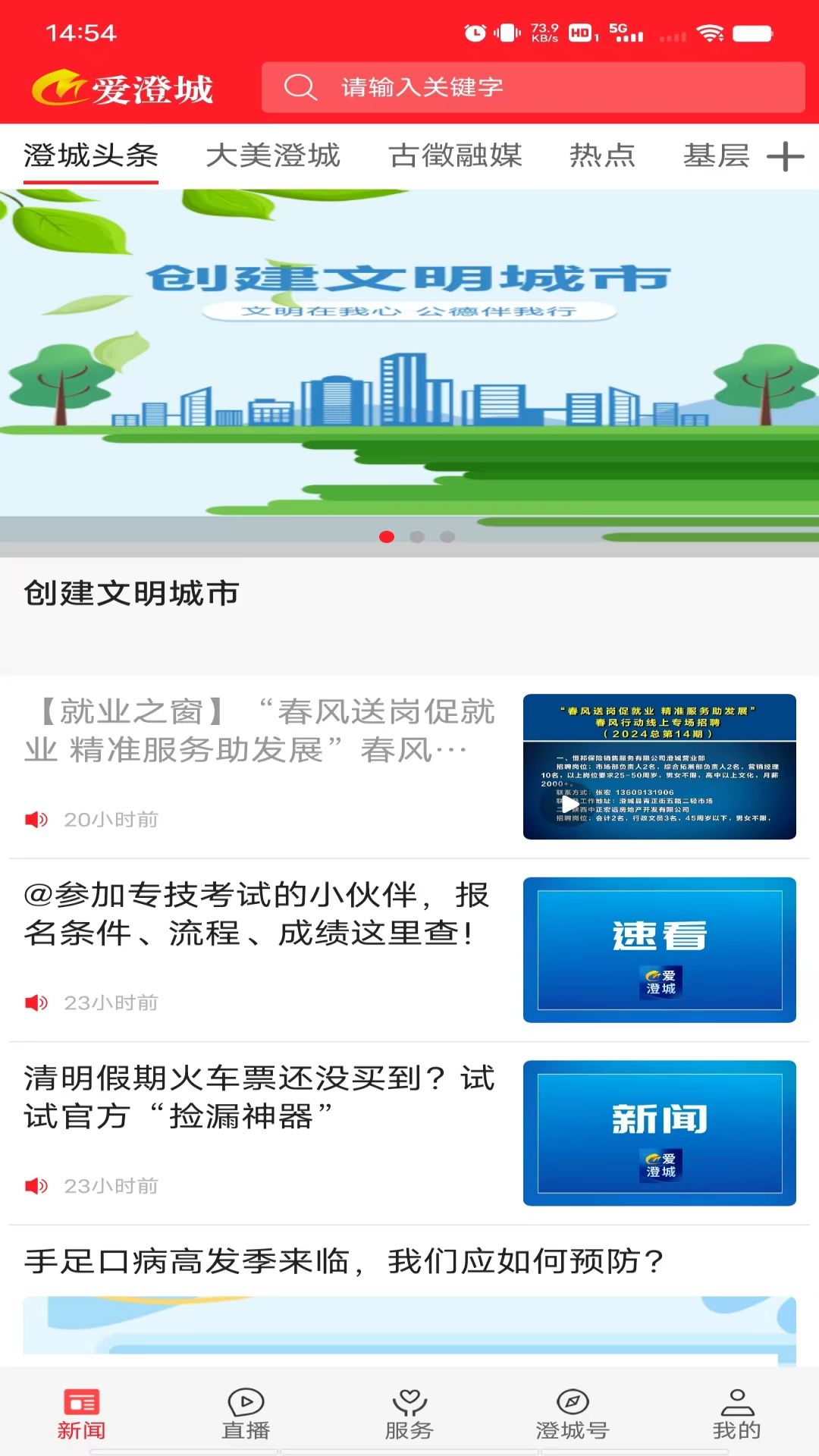Open the 创建文明城市 banner article
Screen dimensions: 819x1456
pos(409,356)
